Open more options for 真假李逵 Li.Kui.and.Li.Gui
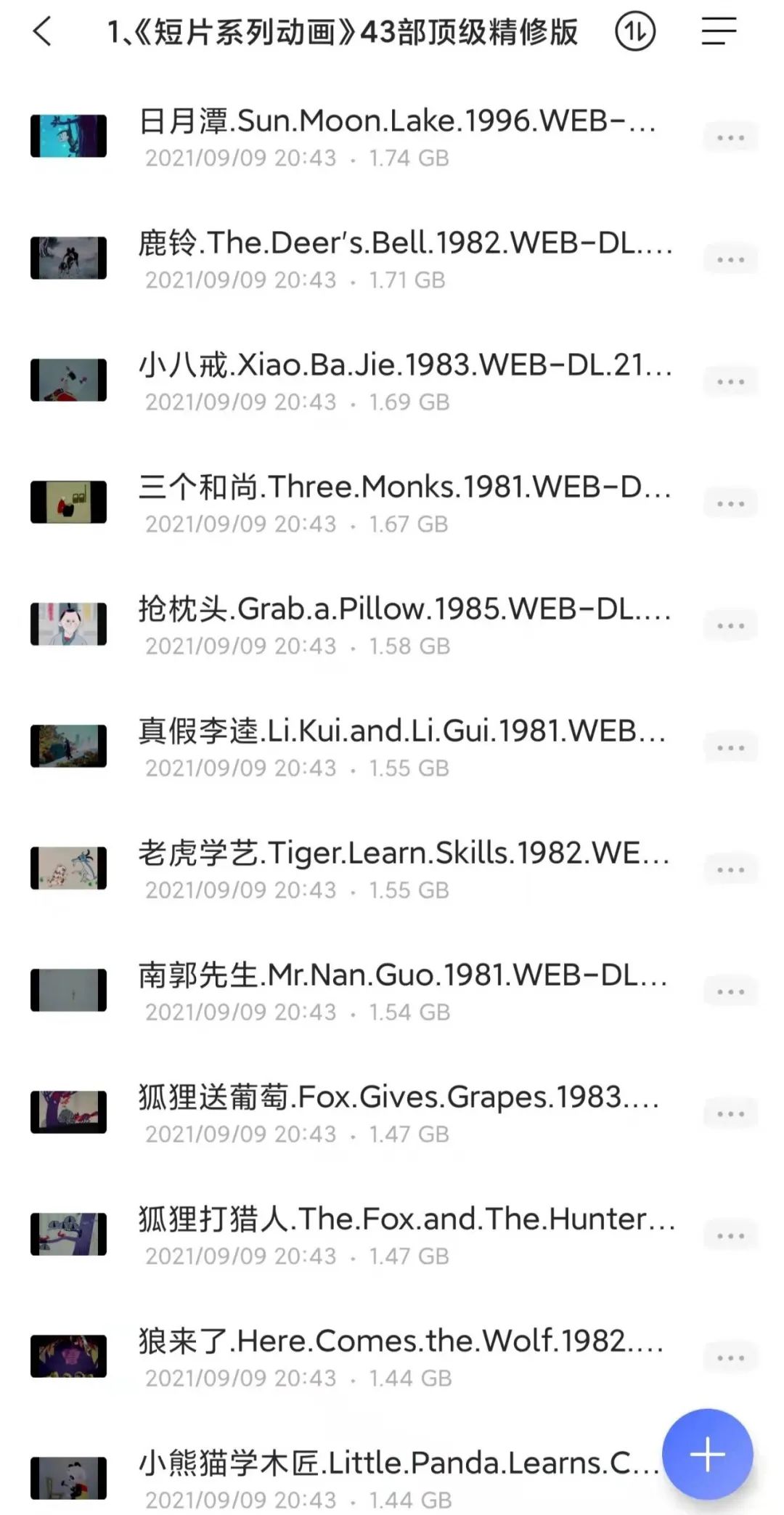The height and width of the screenshot is (1515, 784). click(x=730, y=747)
